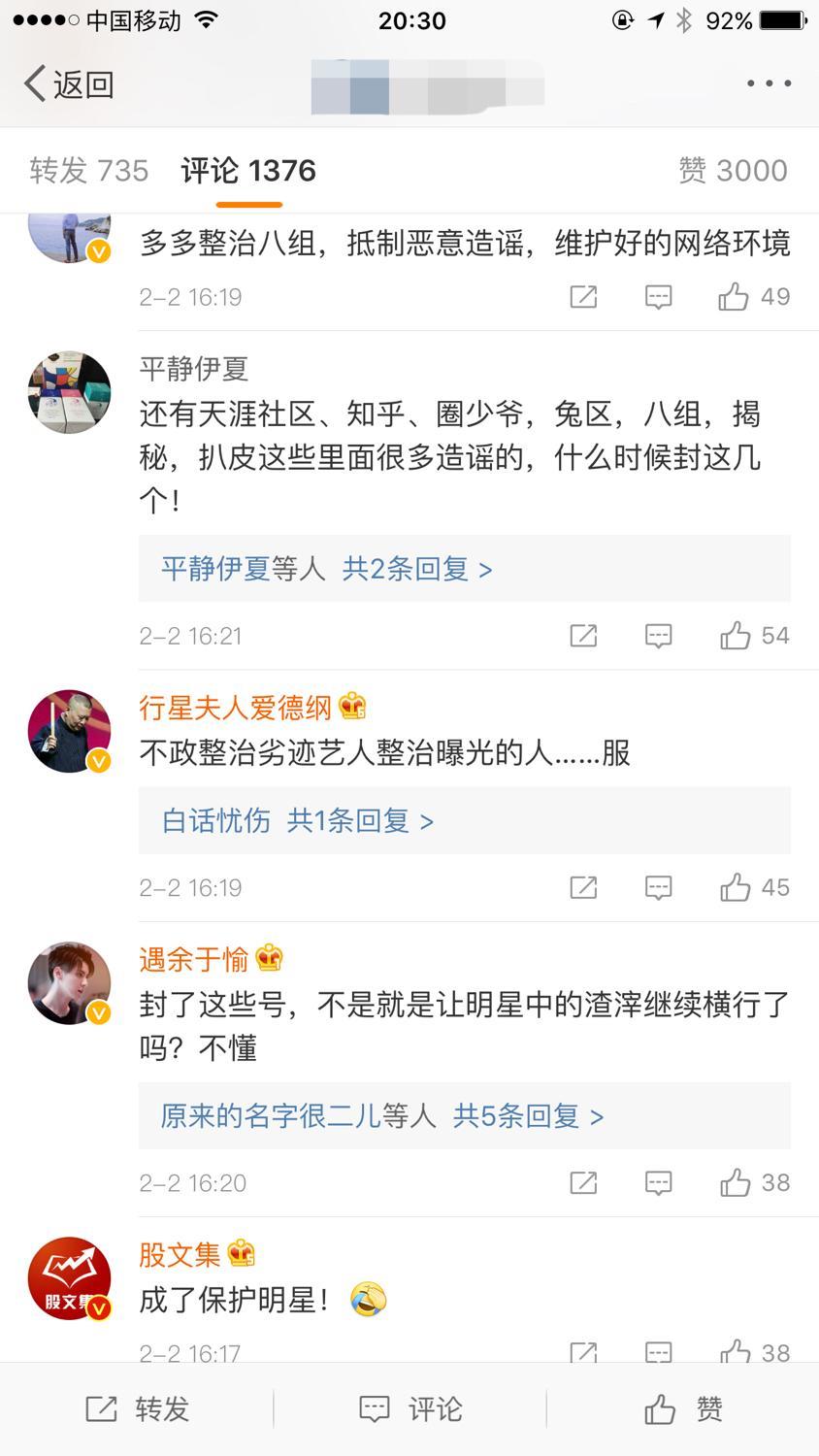Tap 转发 in the bottom bar
The height and width of the screenshot is (1456, 819).
click(x=137, y=1409)
